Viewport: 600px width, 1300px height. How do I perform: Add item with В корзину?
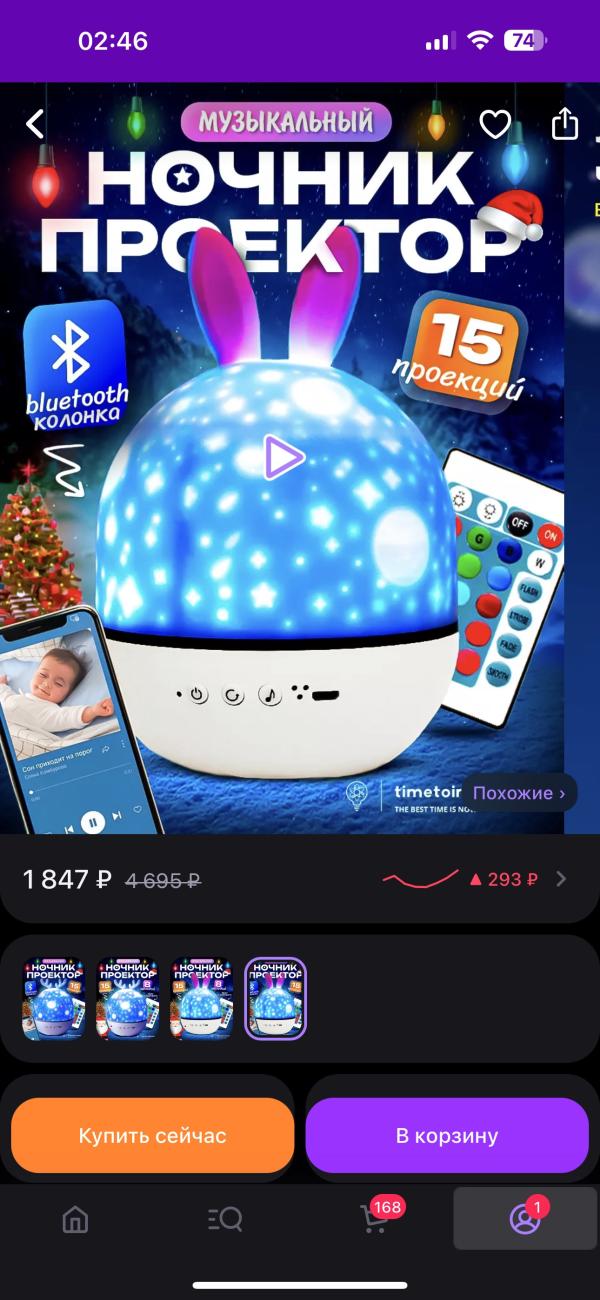click(447, 1136)
